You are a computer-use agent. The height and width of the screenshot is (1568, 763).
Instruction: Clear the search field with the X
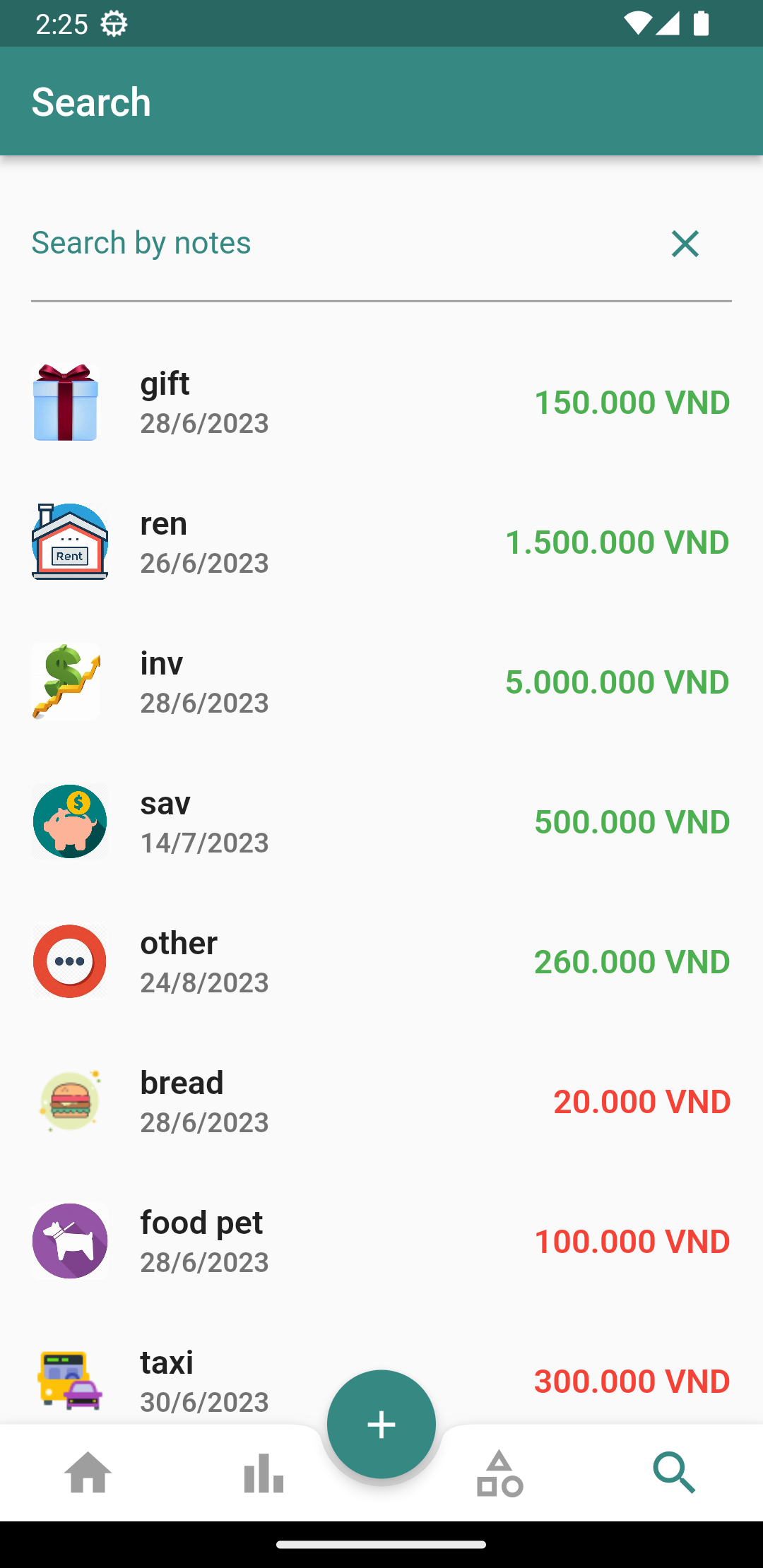(x=684, y=243)
